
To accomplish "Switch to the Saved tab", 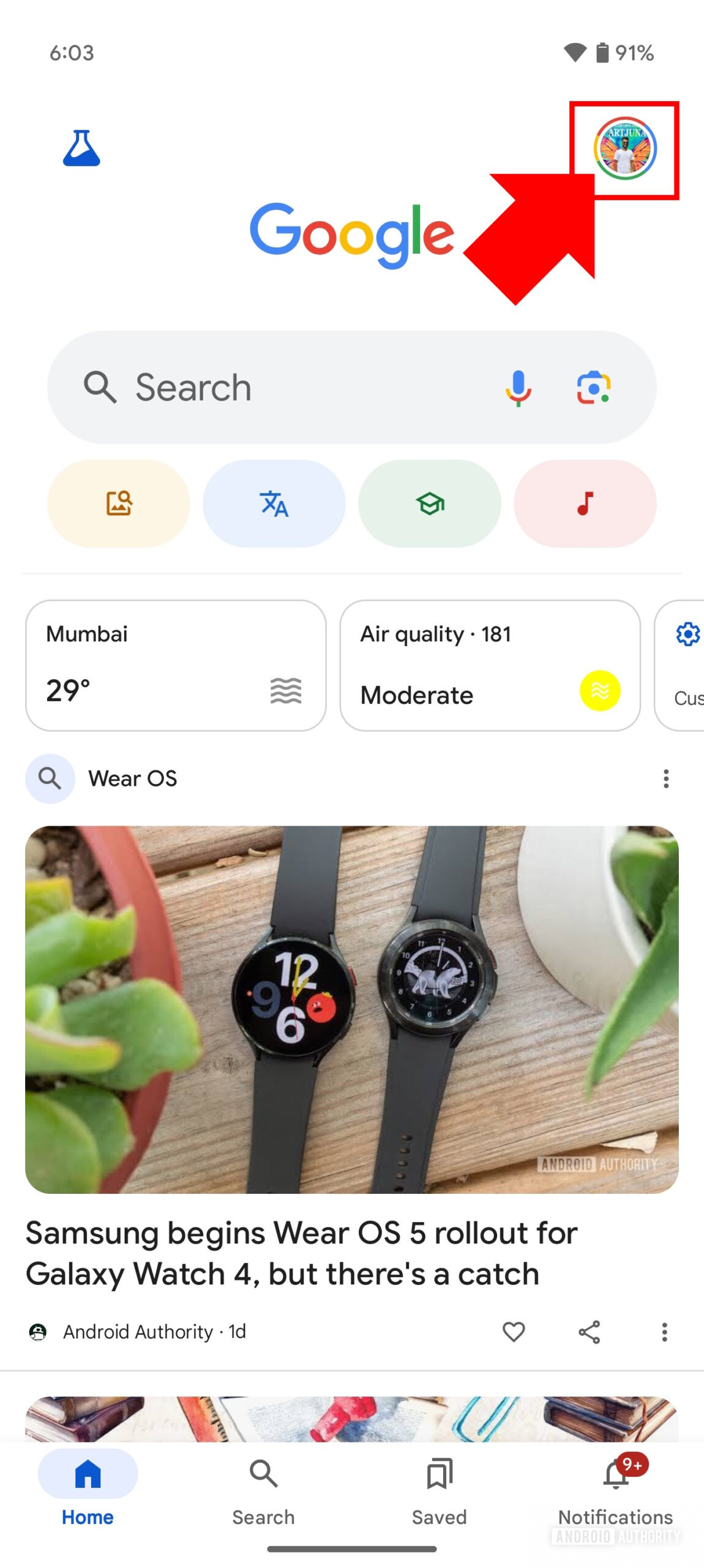I will (x=439, y=1490).
